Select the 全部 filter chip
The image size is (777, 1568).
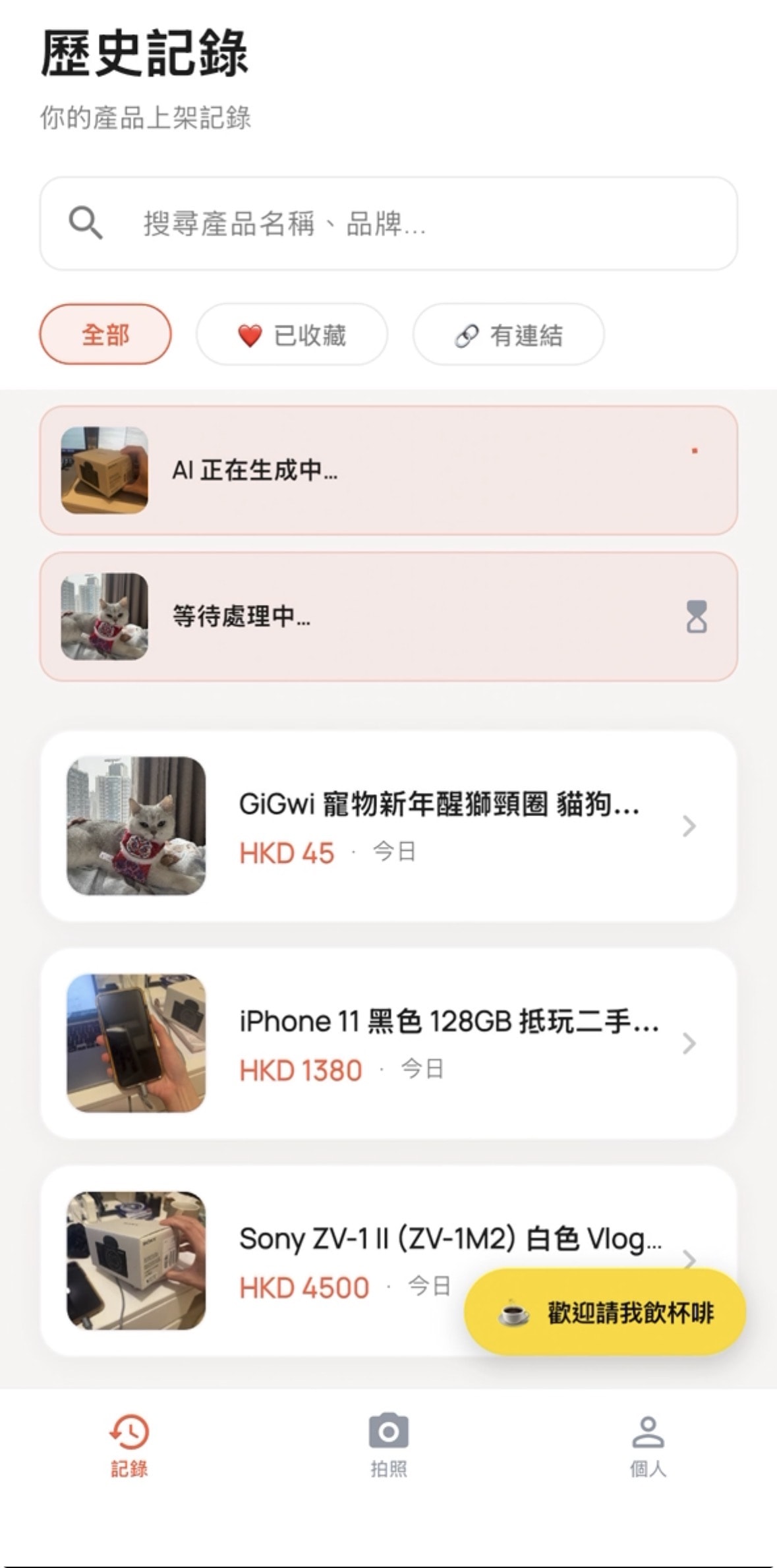[105, 334]
